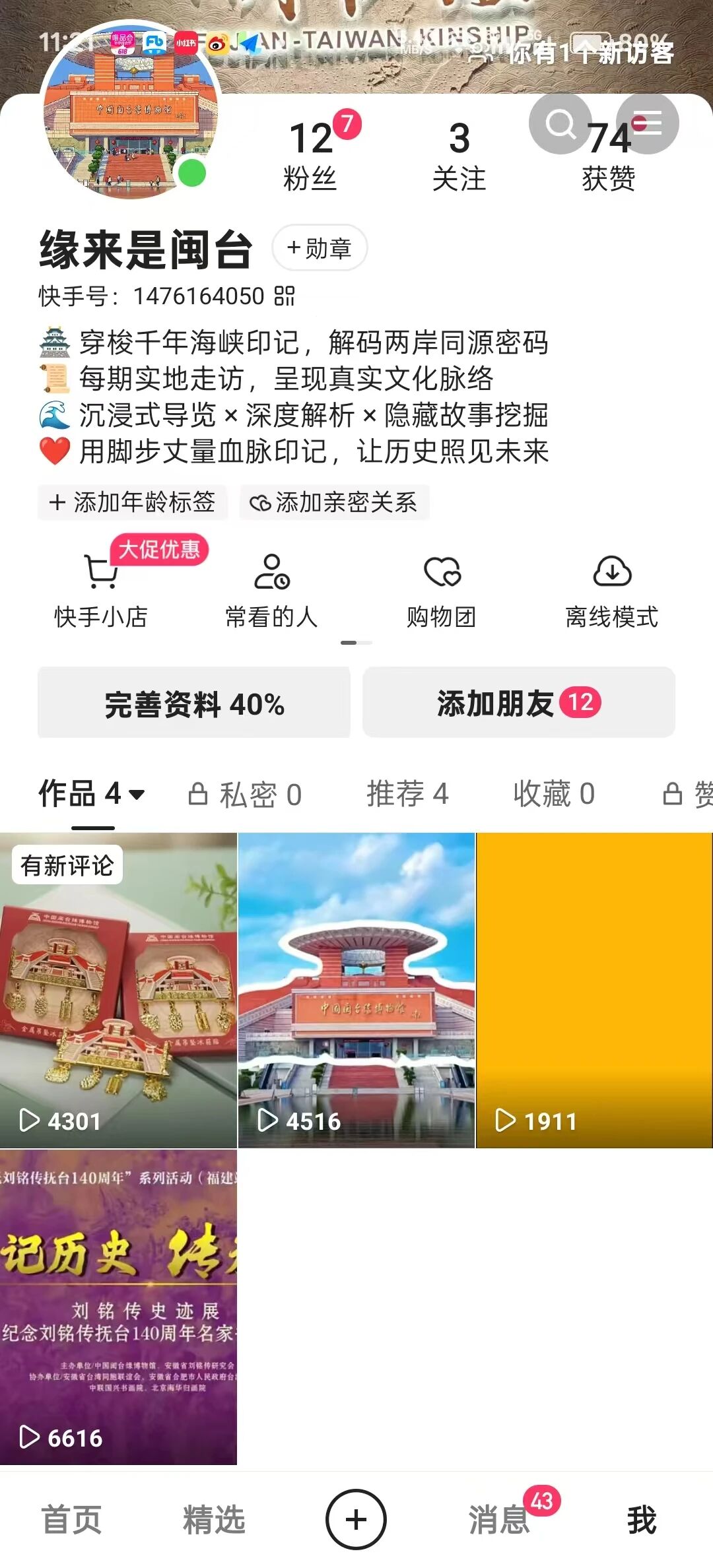Enable 离线模式 offline shortcut
The height and width of the screenshot is (1568, 713).
coord(612,591)
